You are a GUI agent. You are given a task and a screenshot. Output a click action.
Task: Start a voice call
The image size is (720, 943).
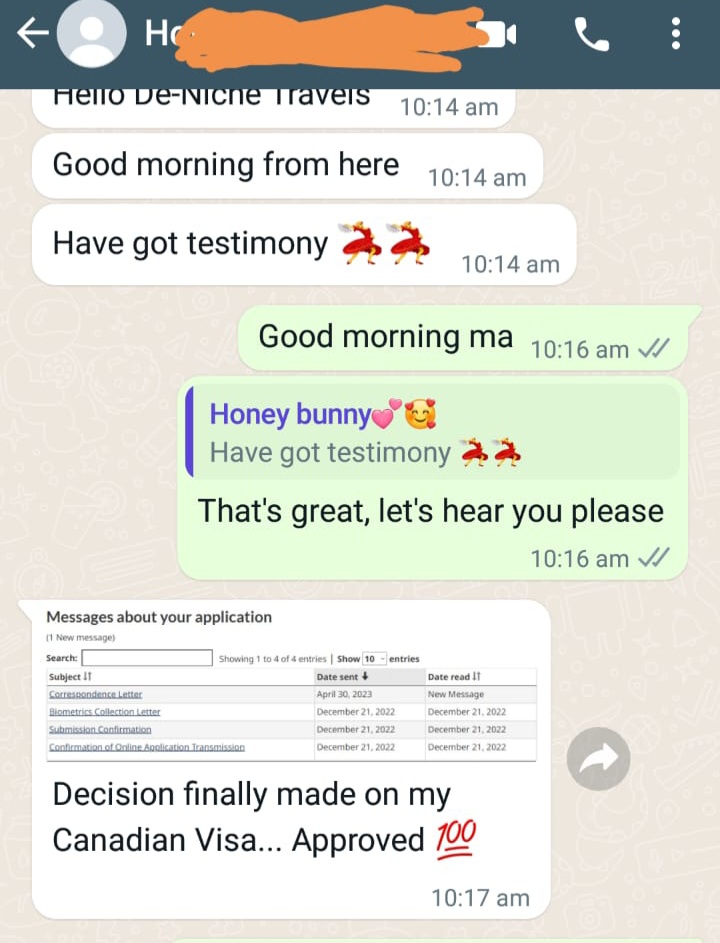[591, 36]
